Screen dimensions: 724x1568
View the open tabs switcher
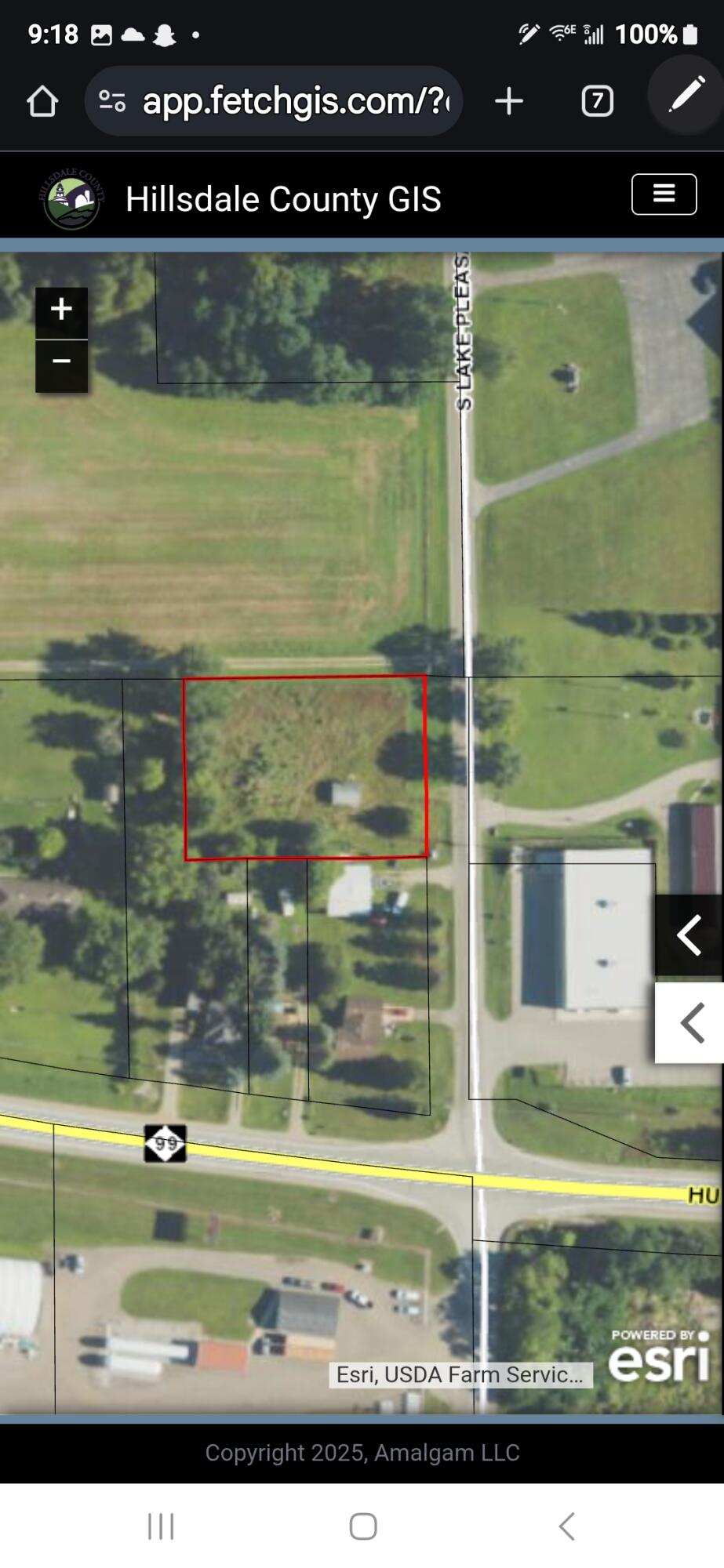tap(597, 101)
